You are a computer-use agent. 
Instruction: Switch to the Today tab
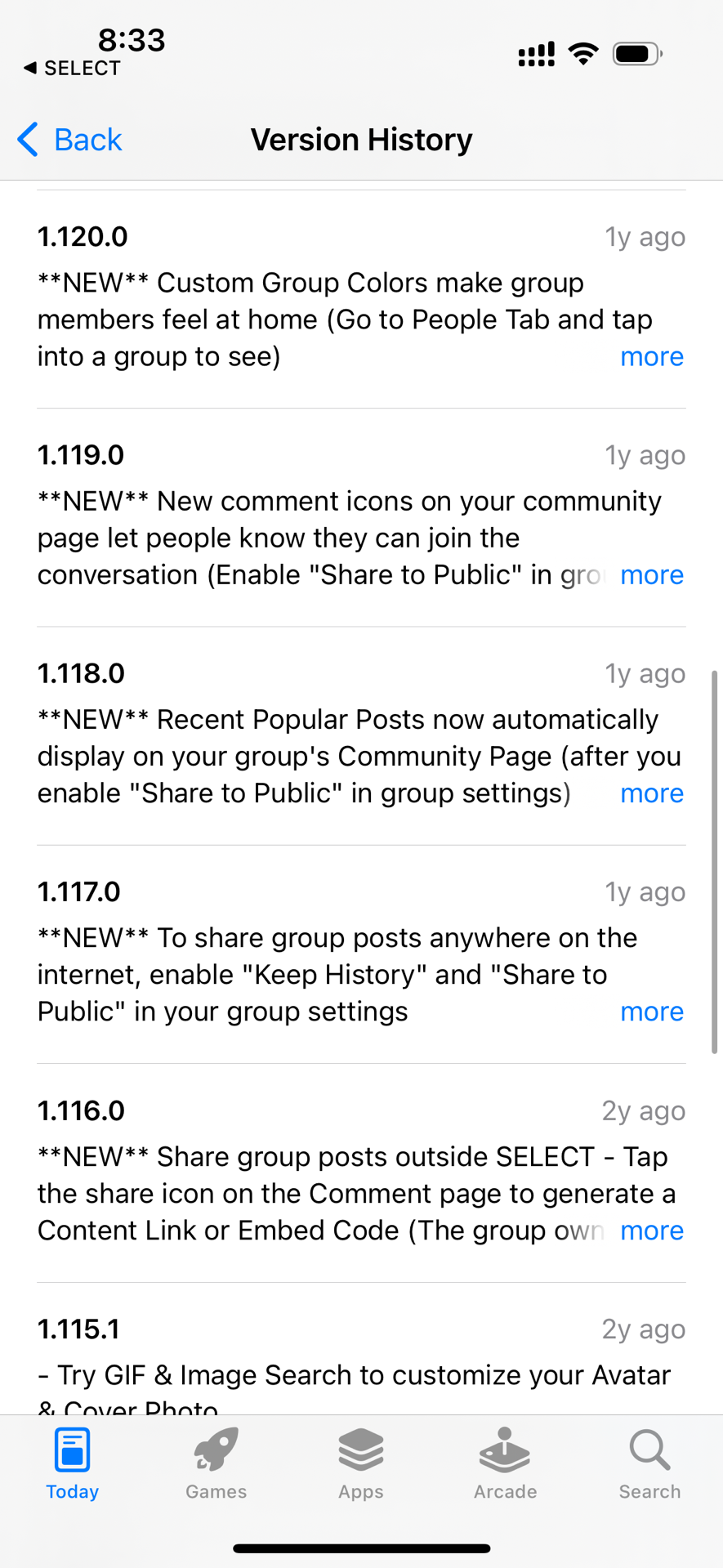pos(73,1463)
